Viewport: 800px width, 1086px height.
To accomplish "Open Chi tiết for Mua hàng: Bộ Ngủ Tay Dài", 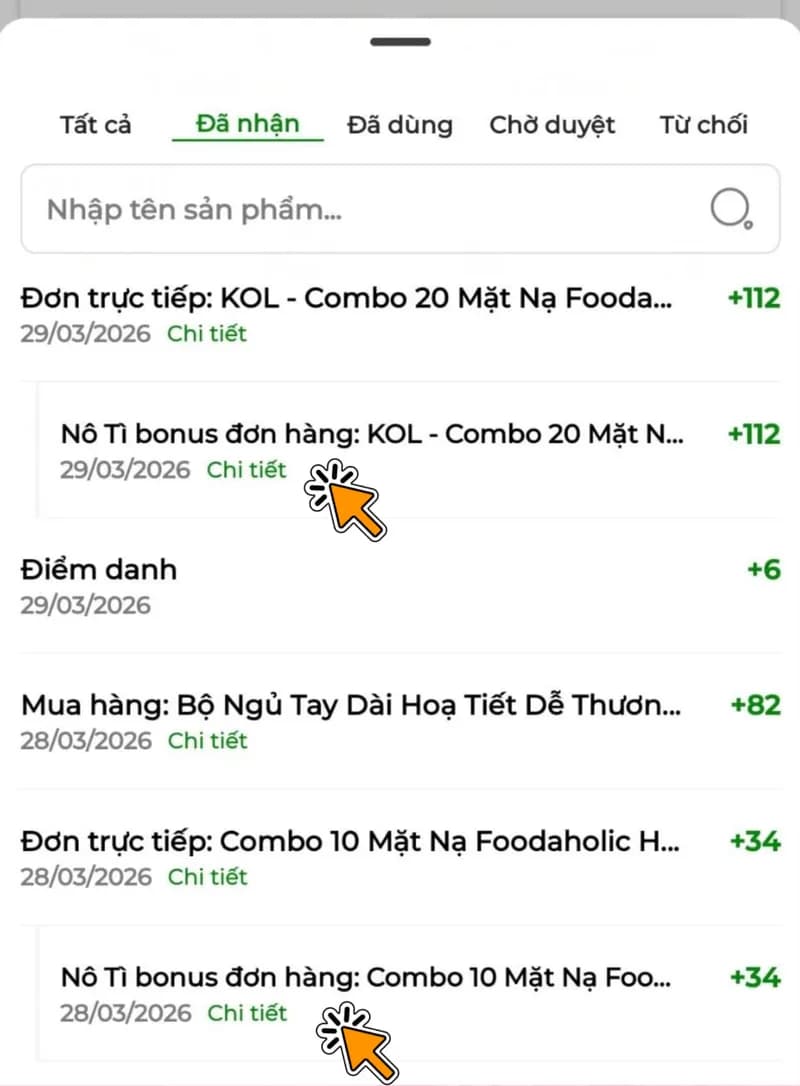I will 207,741.
